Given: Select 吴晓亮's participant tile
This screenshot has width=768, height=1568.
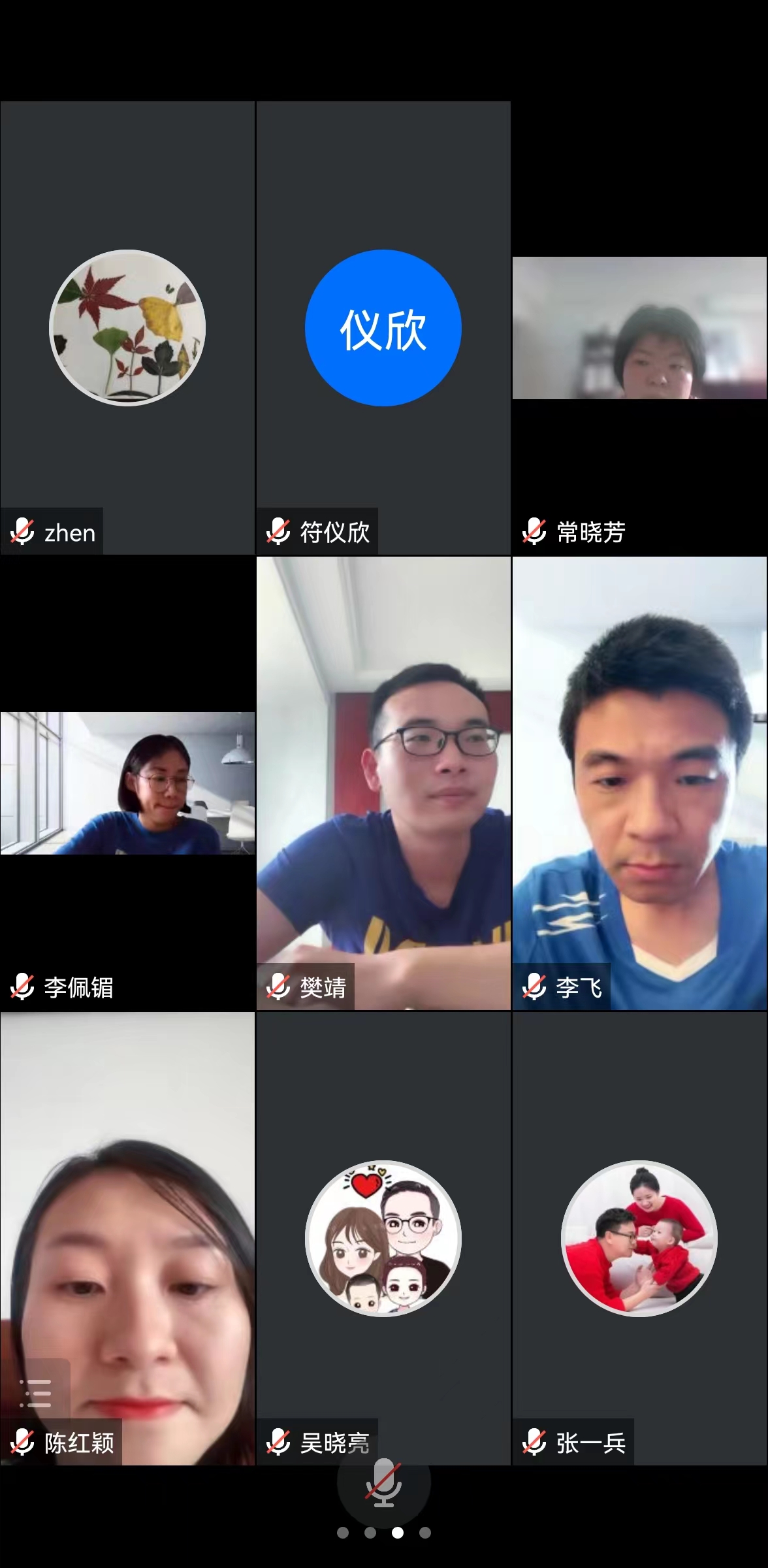Looking at the screenshot, I should pyautogui.click(x=383, y=1238).
